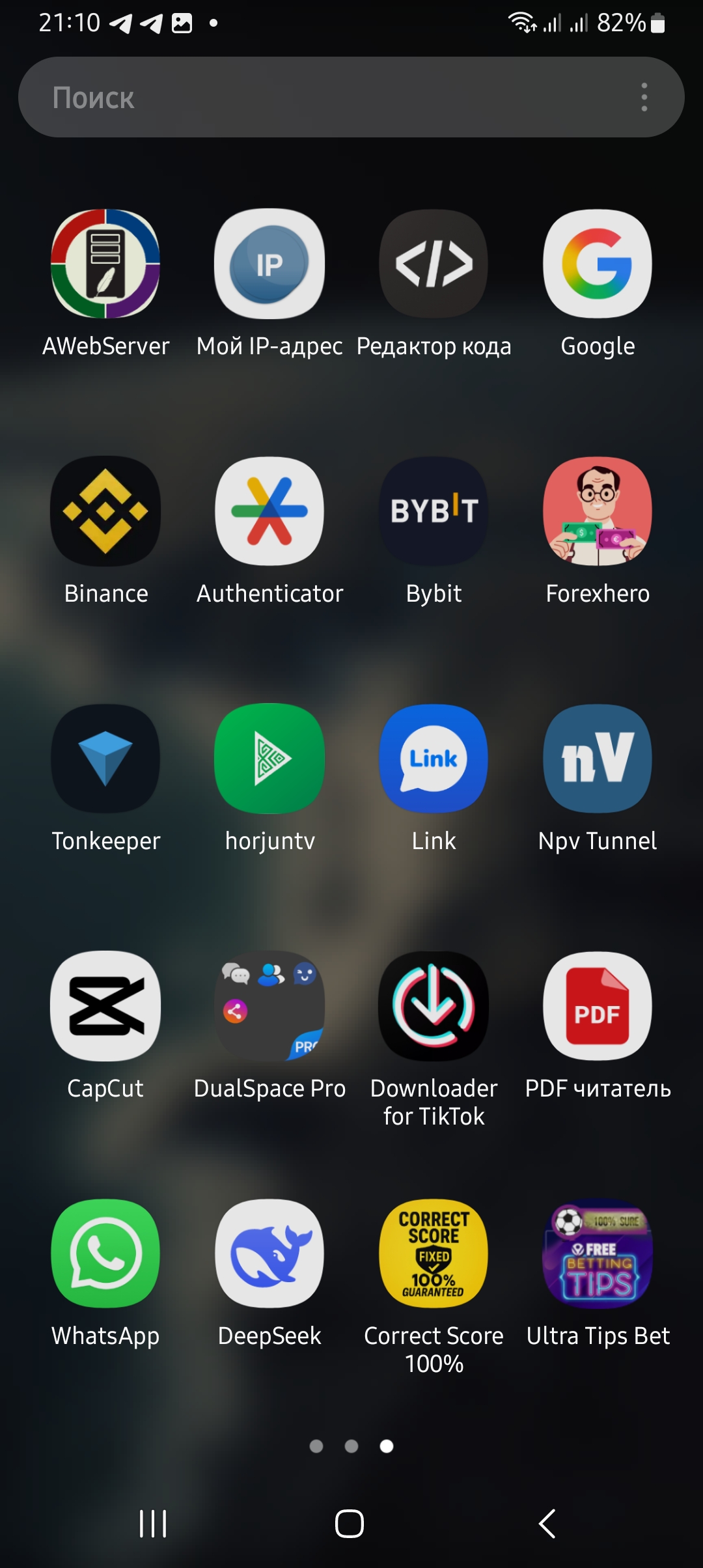Open Редактор кода app
Viewport: 703px width, 1568px height.
[434, 264]
